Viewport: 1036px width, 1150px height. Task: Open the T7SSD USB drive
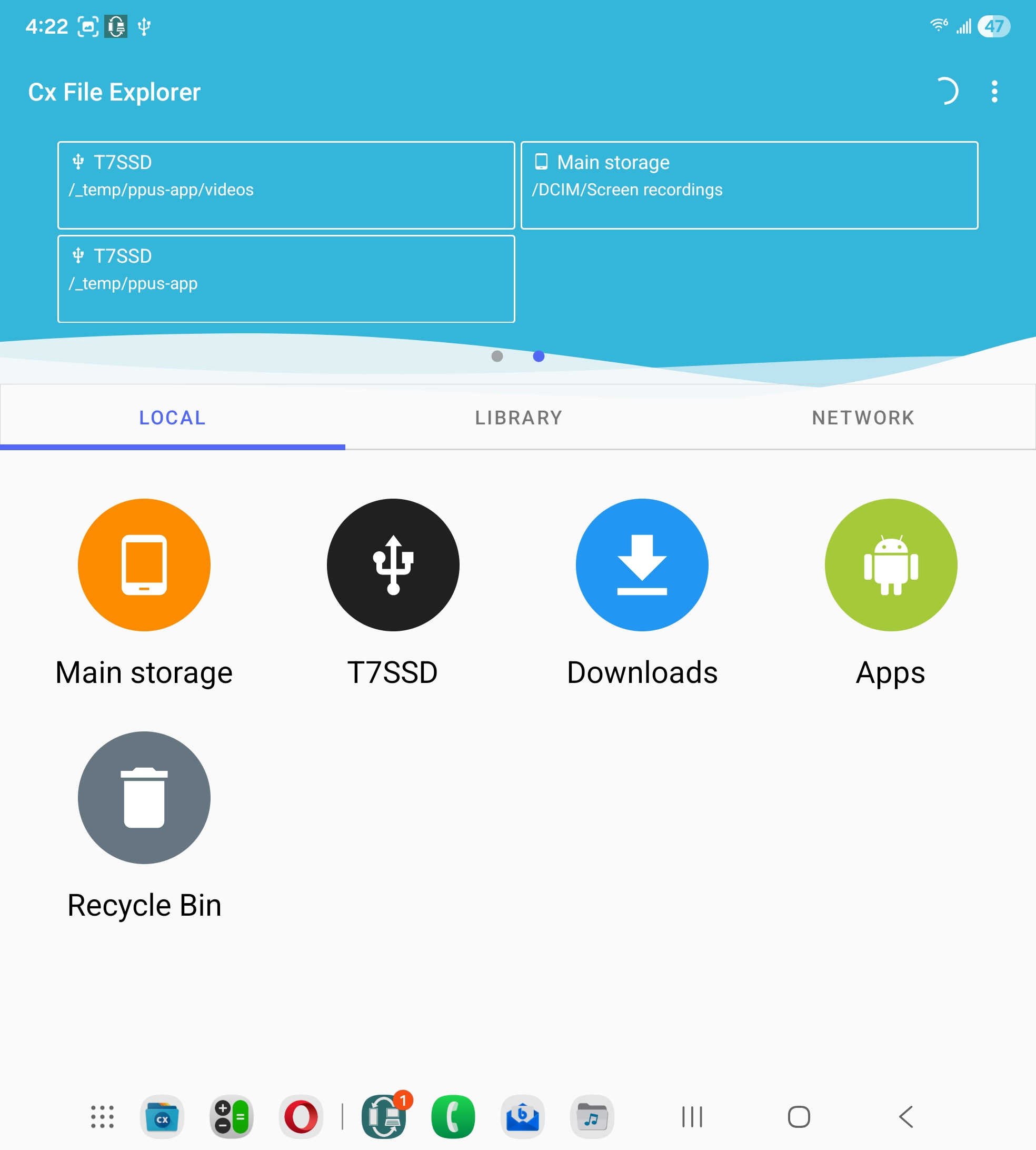(393, 565)
